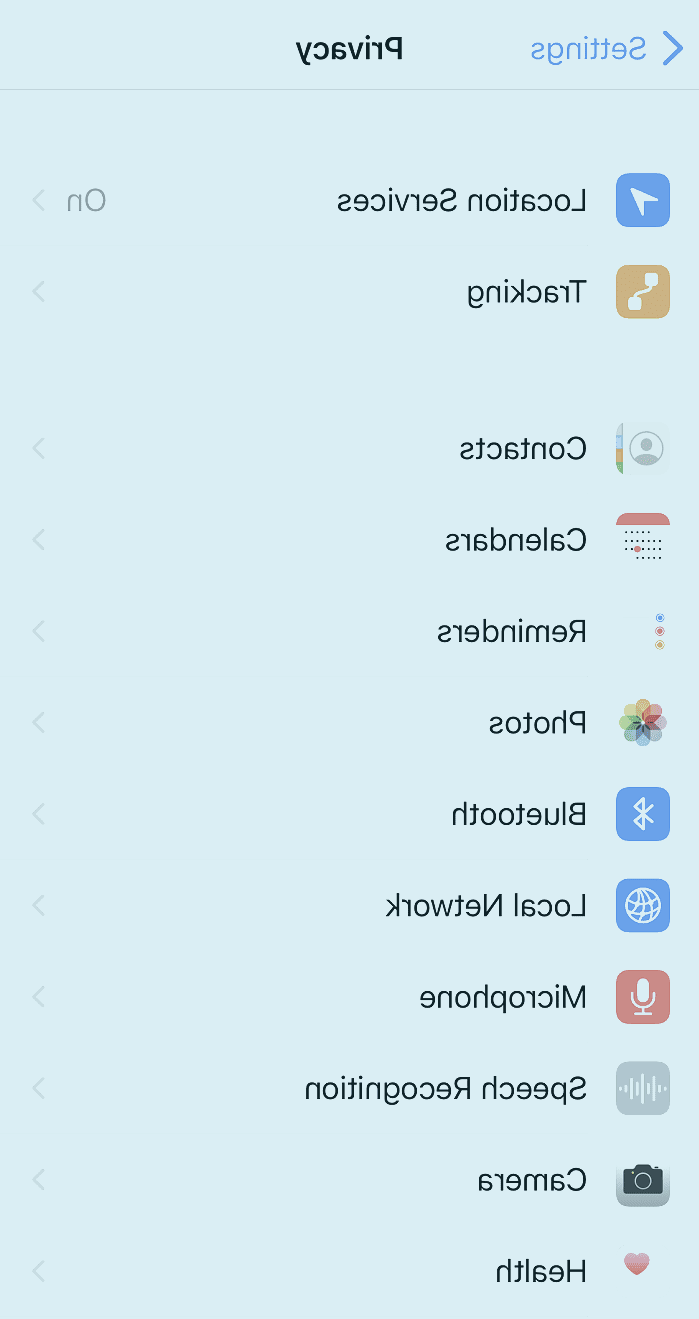The image size is (699, 1319).
Task: Open Local Network permissions
Action: (487, 906)
